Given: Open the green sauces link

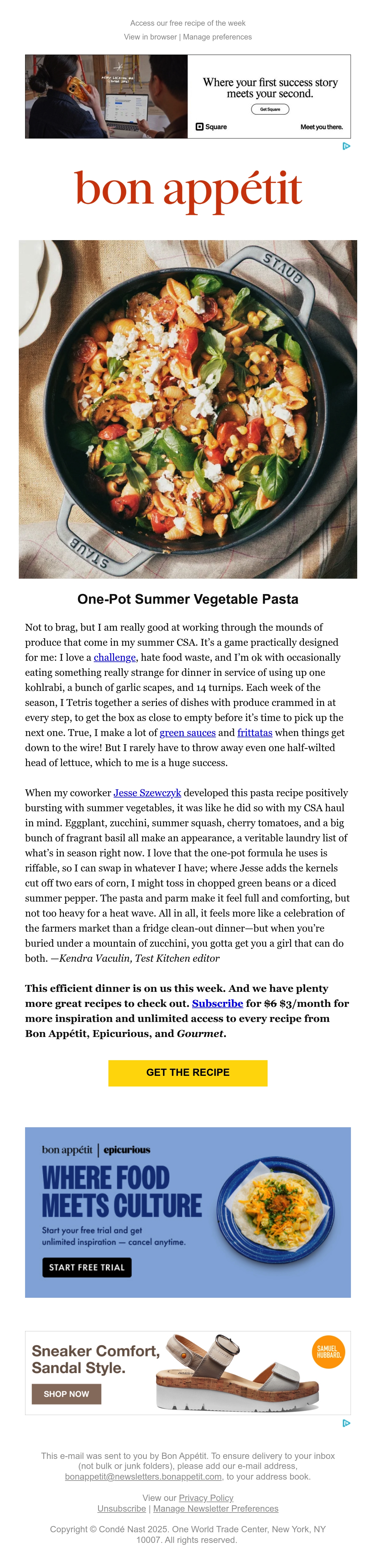Looking at the screenshot, I should (187, 733).
